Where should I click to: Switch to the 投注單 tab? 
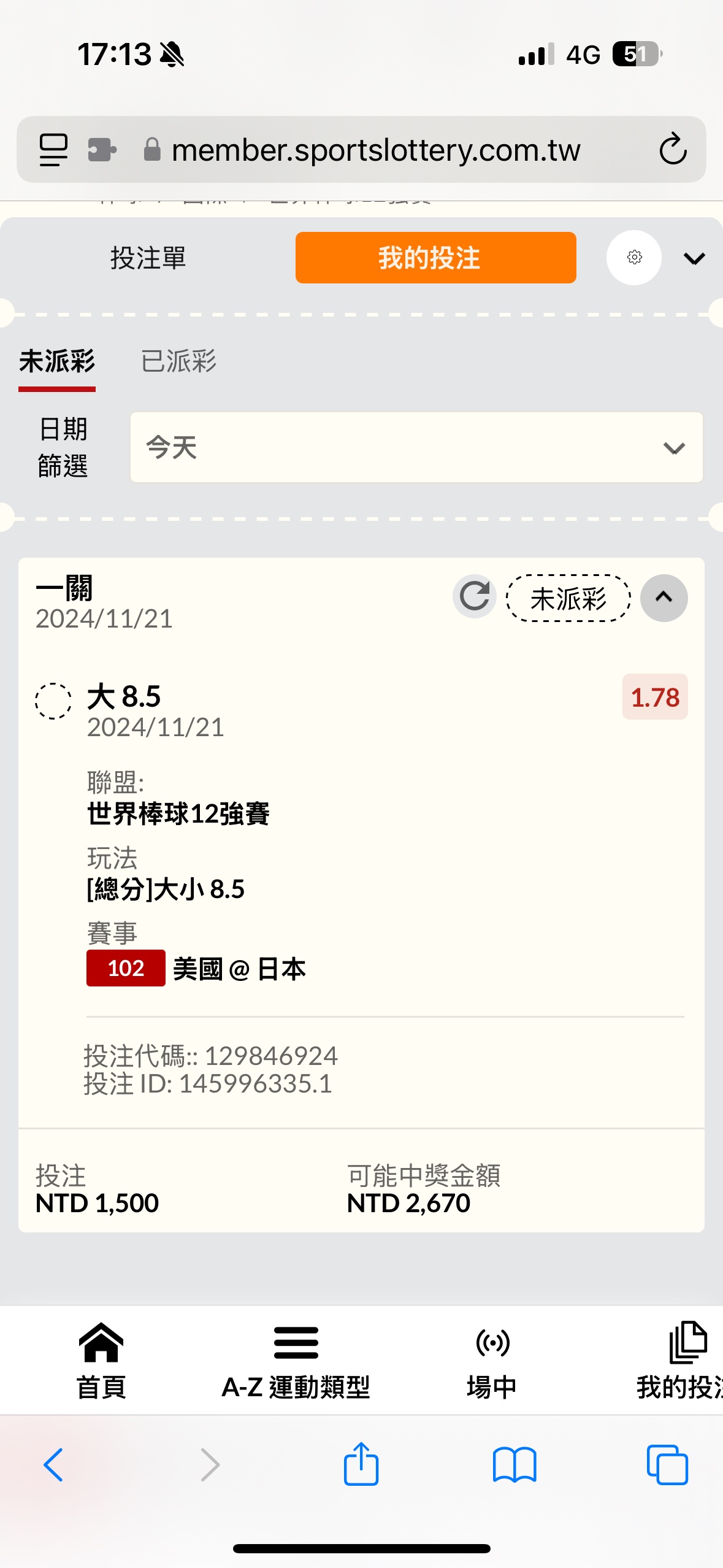pyautogui.click(x=148, y=258)
